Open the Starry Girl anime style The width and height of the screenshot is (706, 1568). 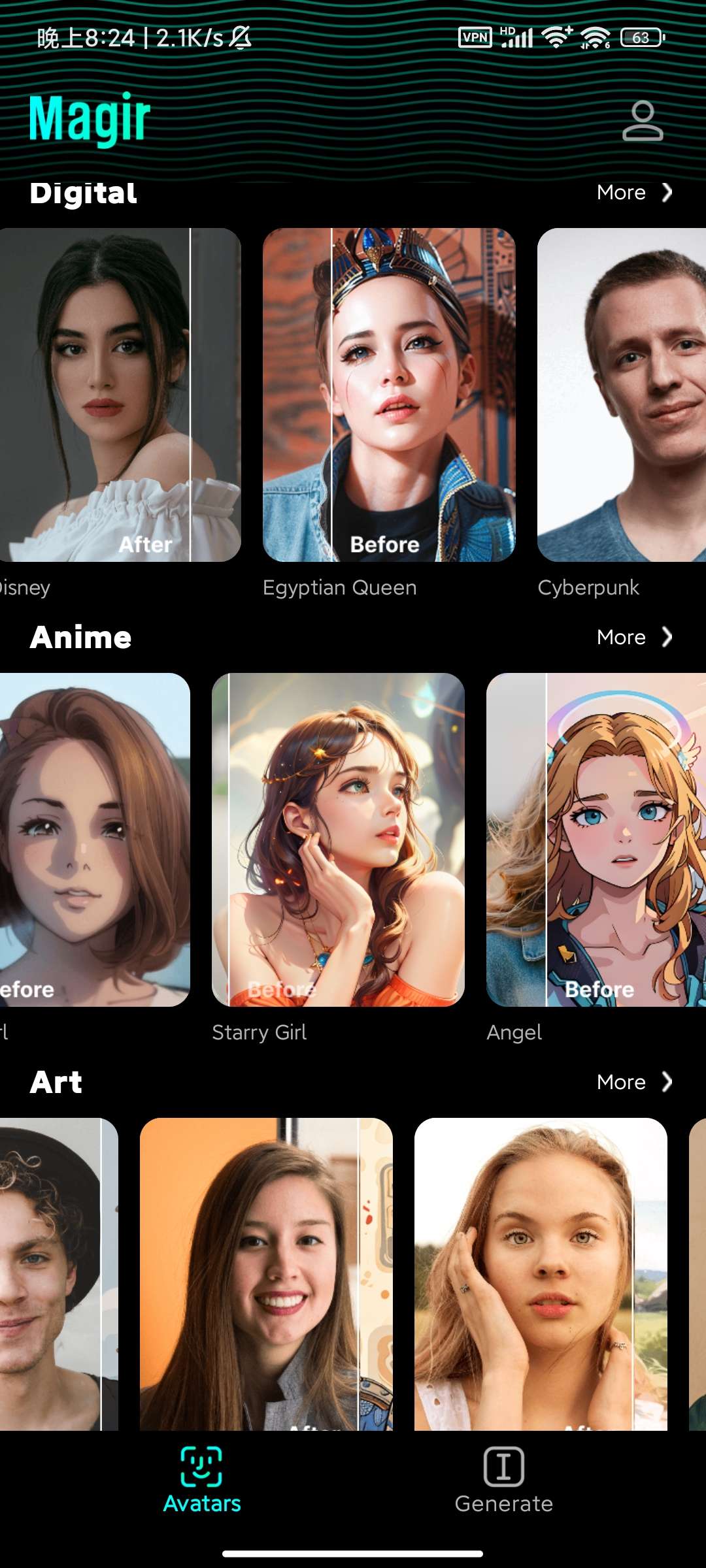pos(338,840)
